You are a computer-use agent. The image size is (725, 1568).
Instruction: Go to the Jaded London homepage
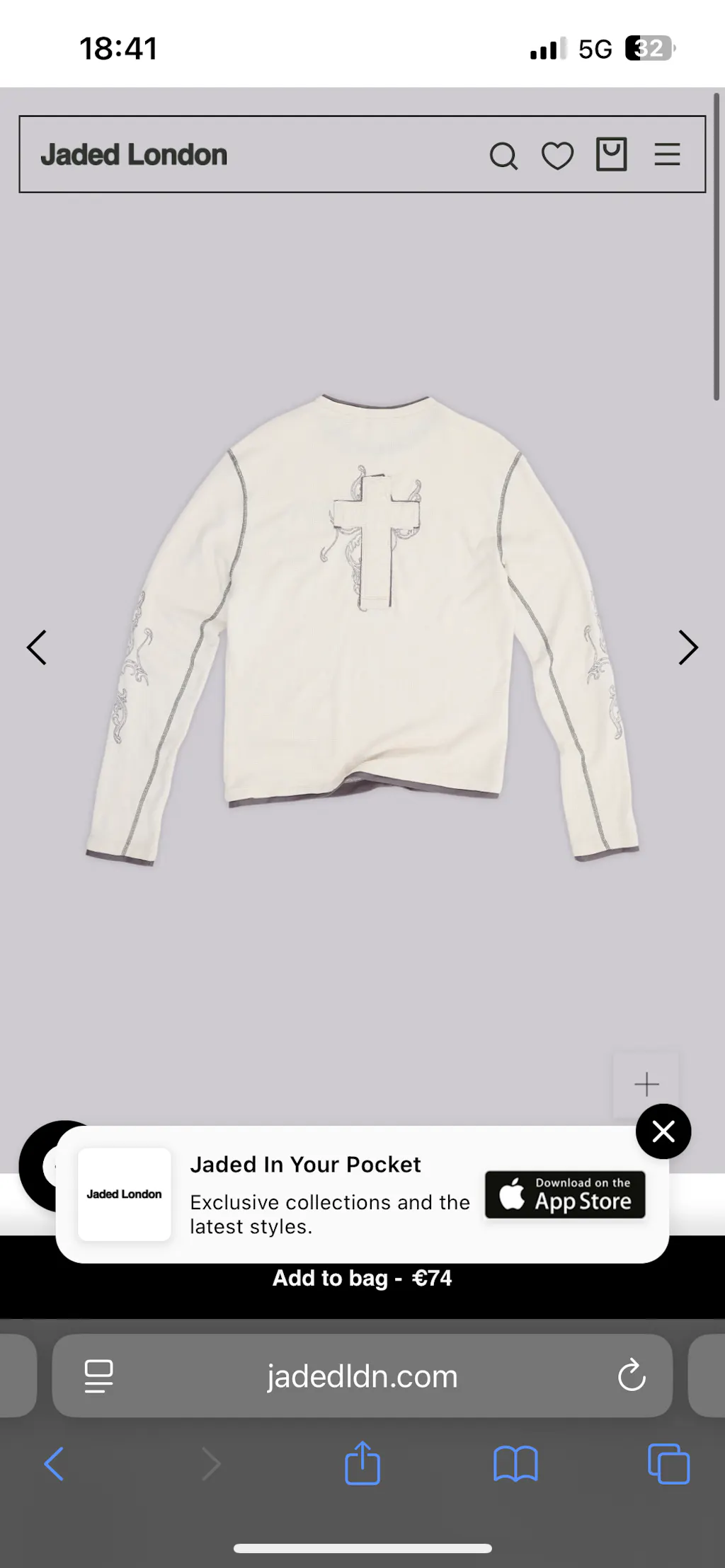134,155
